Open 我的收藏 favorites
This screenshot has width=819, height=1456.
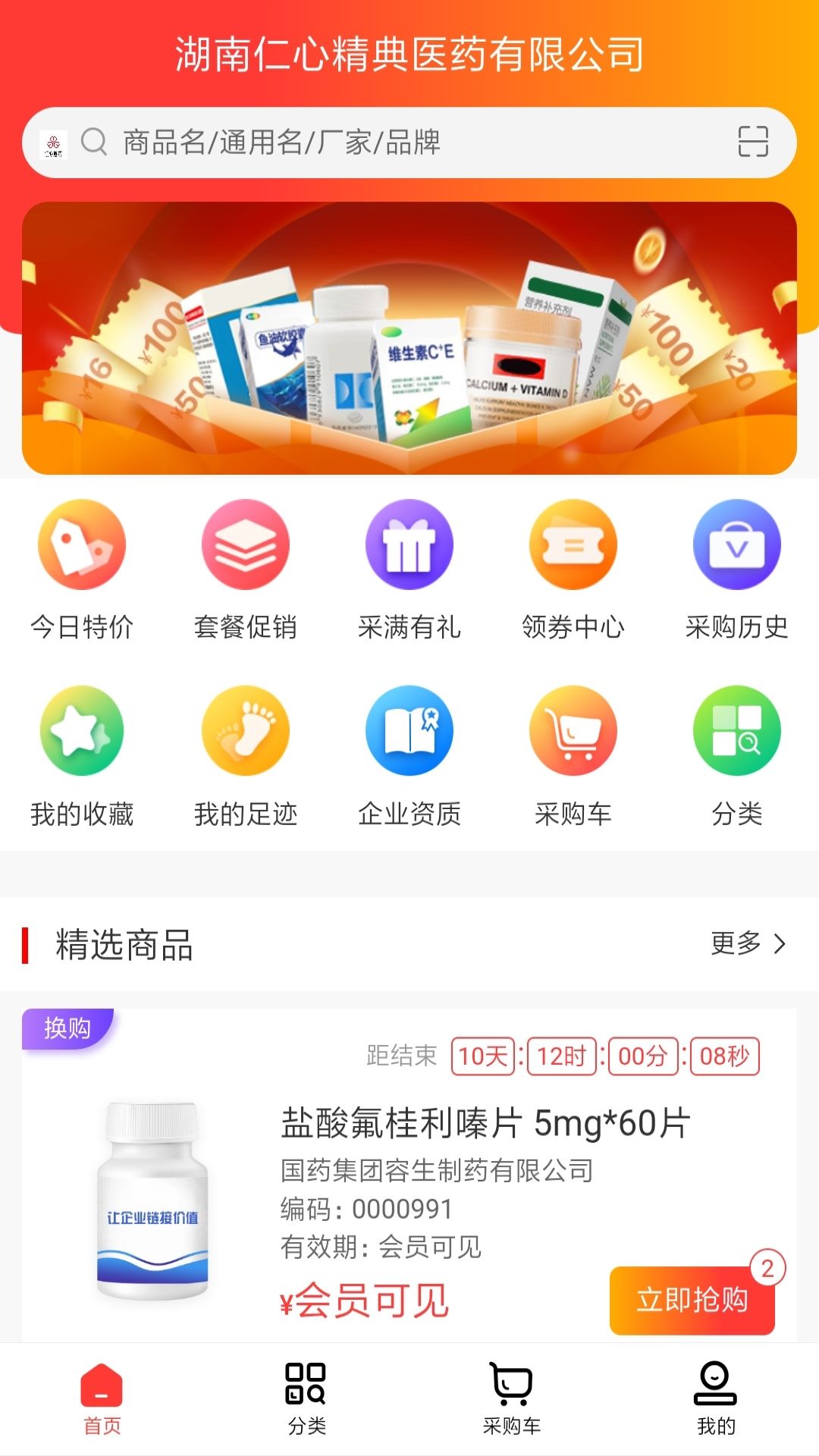81,731
